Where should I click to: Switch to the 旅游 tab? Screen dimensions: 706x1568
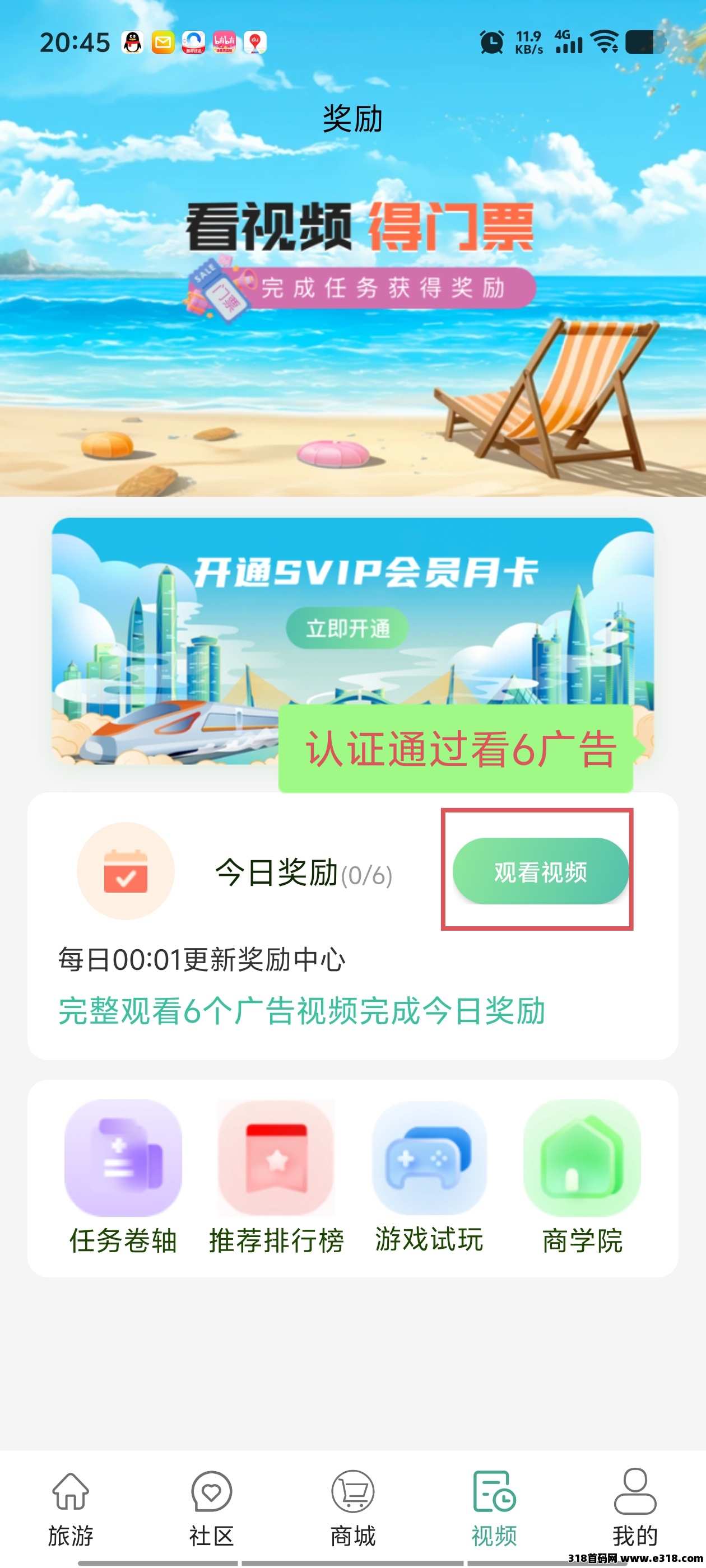click(71, 1507)
